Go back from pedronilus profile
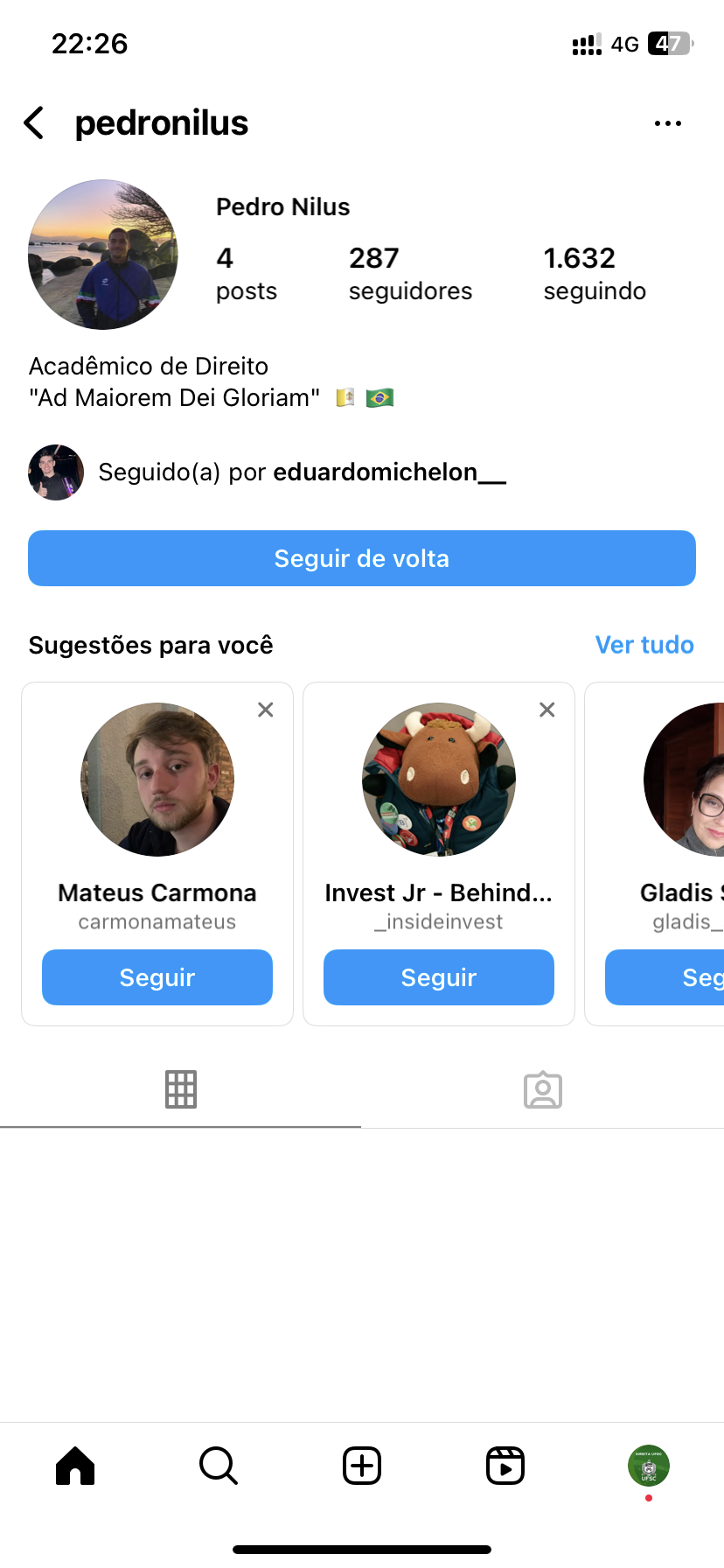724x1568 pixels. [x=34, y=123]
